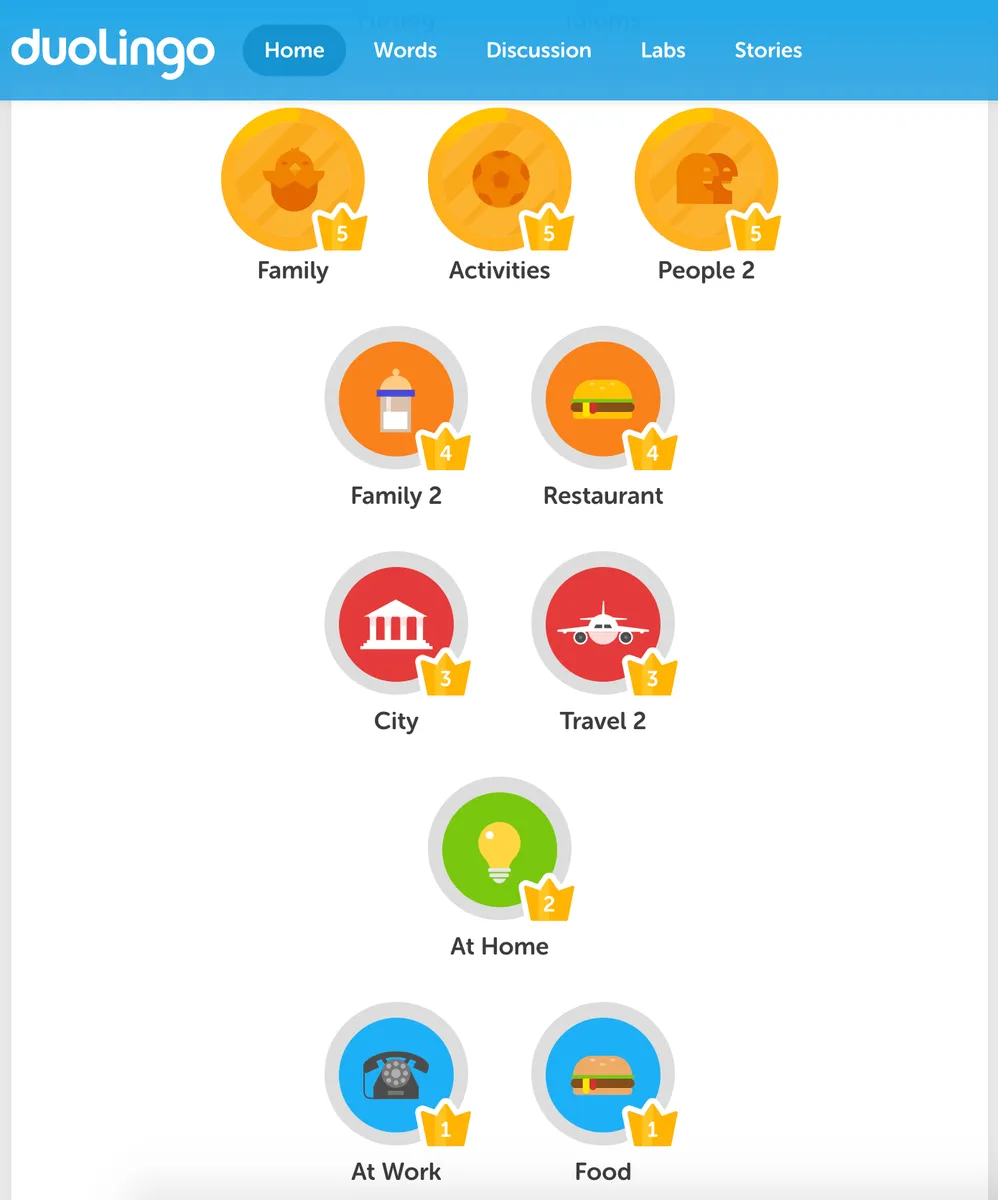Viewport: 998px width, 1200px height.
Task: Open the Activities skill
Action: pos(500,180)
